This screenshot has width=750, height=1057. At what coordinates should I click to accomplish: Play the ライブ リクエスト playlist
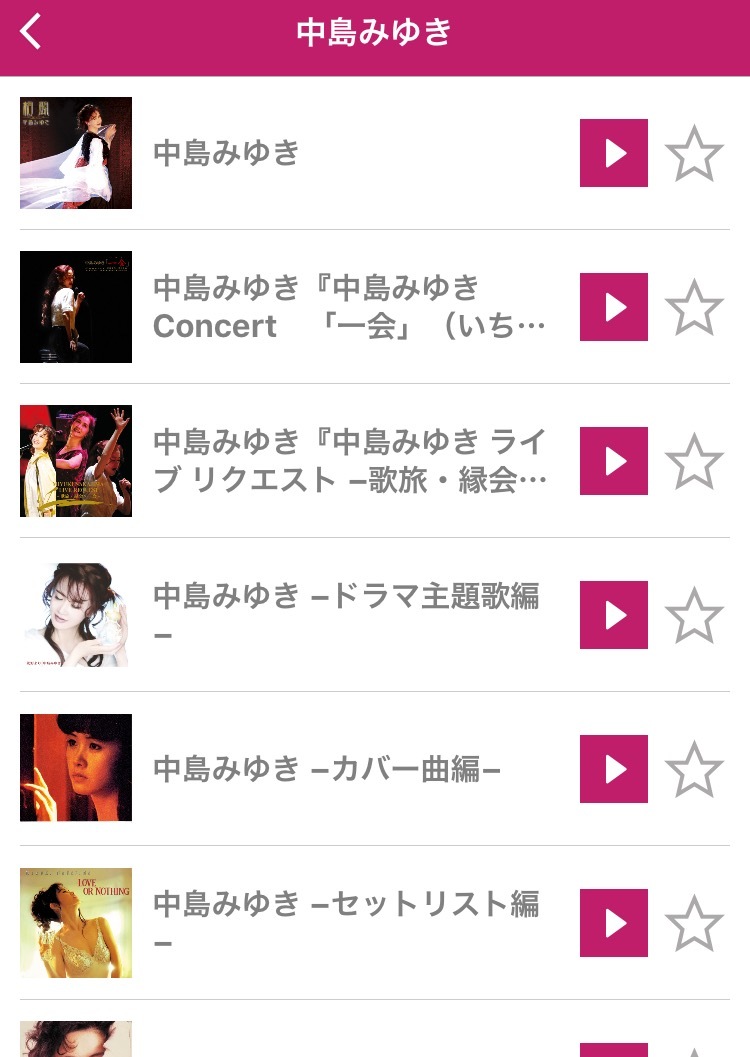613,461
